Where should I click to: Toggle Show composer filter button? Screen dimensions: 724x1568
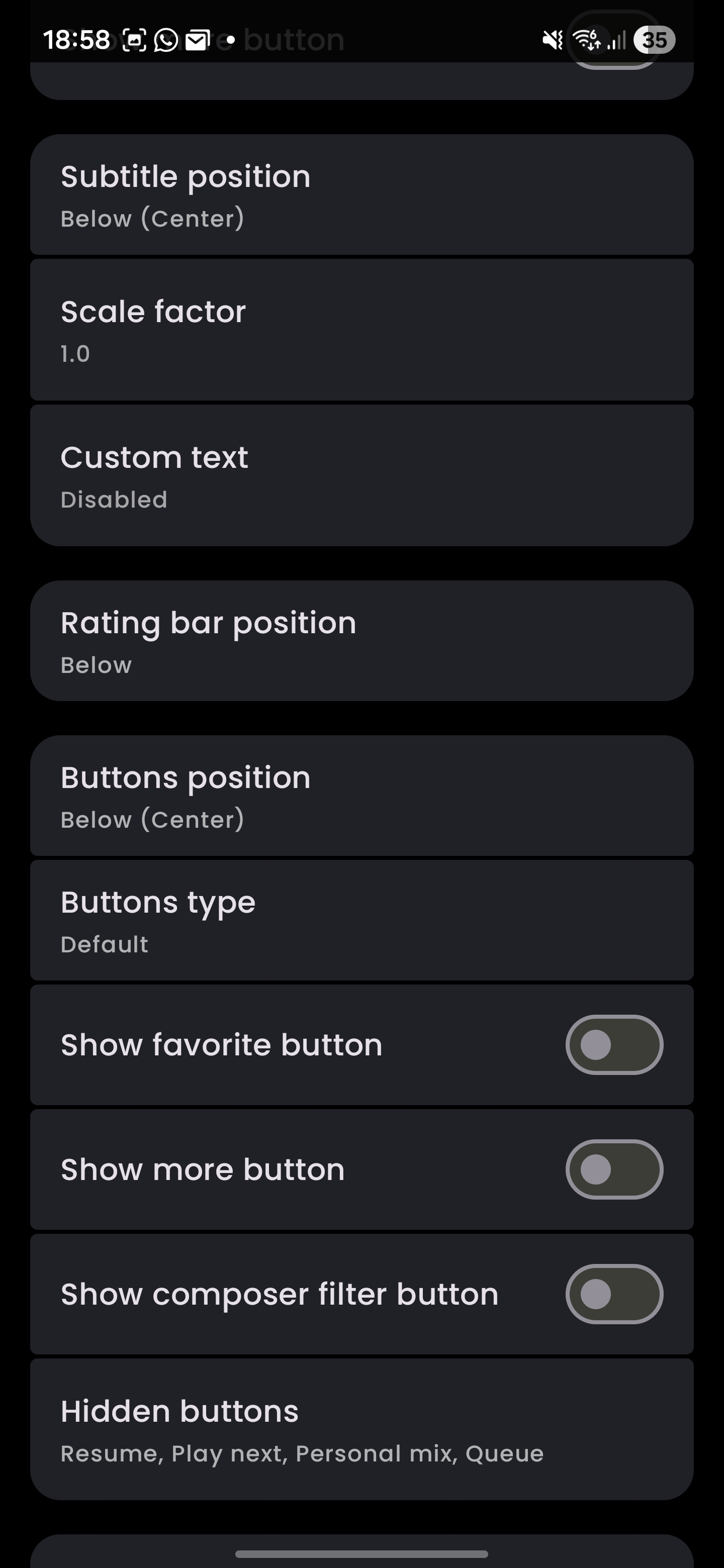(614, 1294)
